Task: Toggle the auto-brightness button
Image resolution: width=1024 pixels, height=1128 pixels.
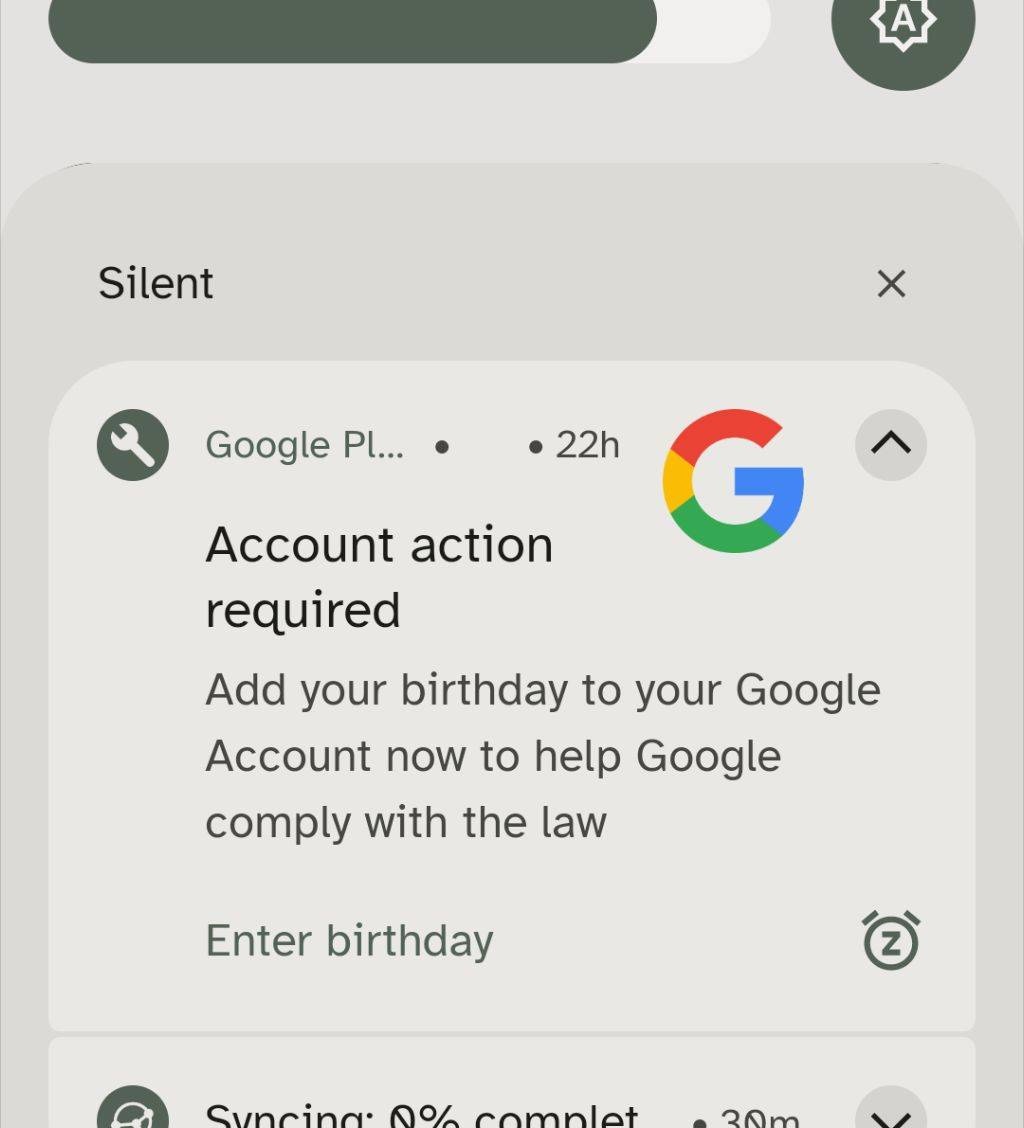Action: click(x=902, y=25)
